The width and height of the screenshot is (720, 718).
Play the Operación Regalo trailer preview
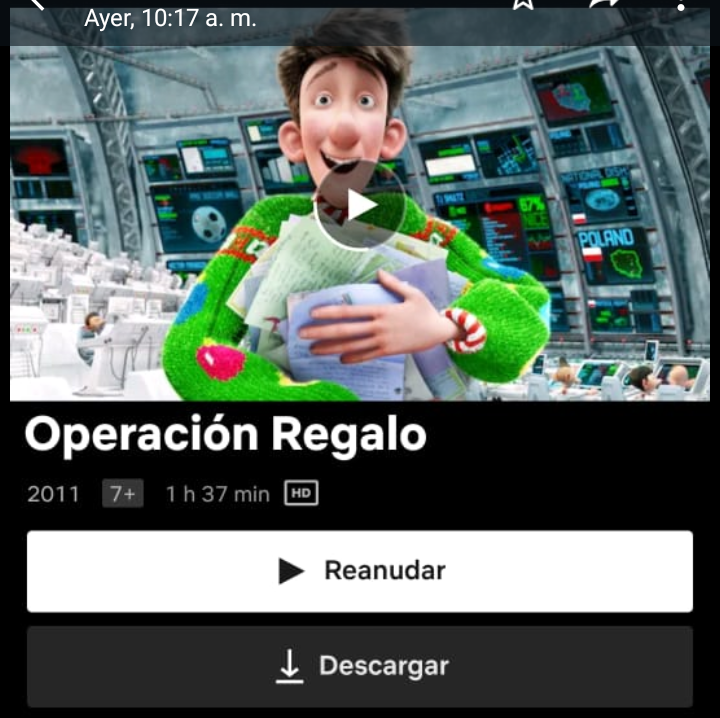(x=360, y=206)
